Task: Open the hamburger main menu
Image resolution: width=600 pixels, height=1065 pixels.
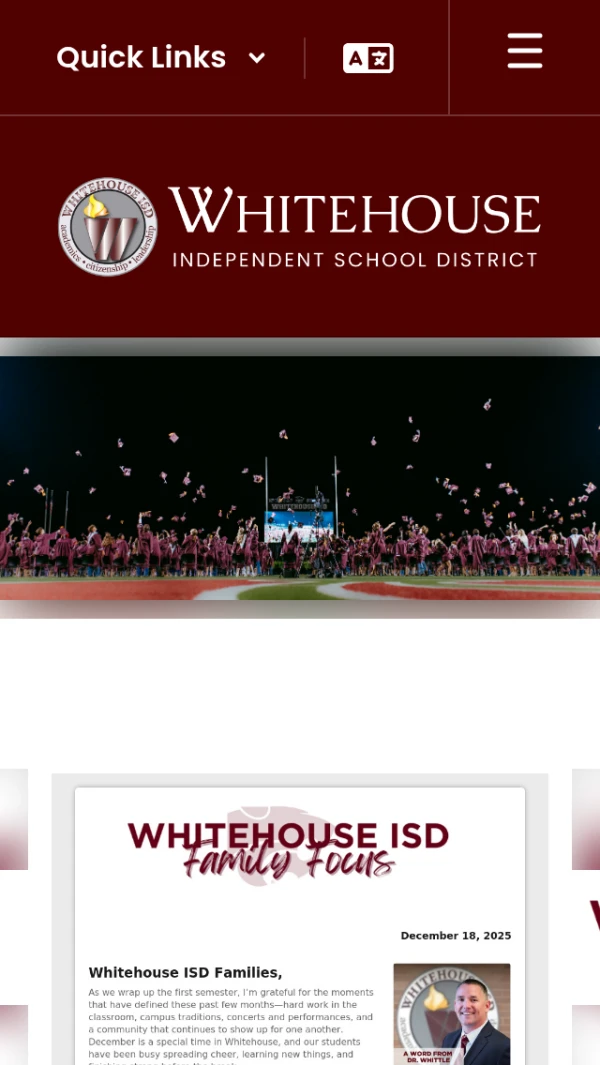Action: click(x=524, y=51)
